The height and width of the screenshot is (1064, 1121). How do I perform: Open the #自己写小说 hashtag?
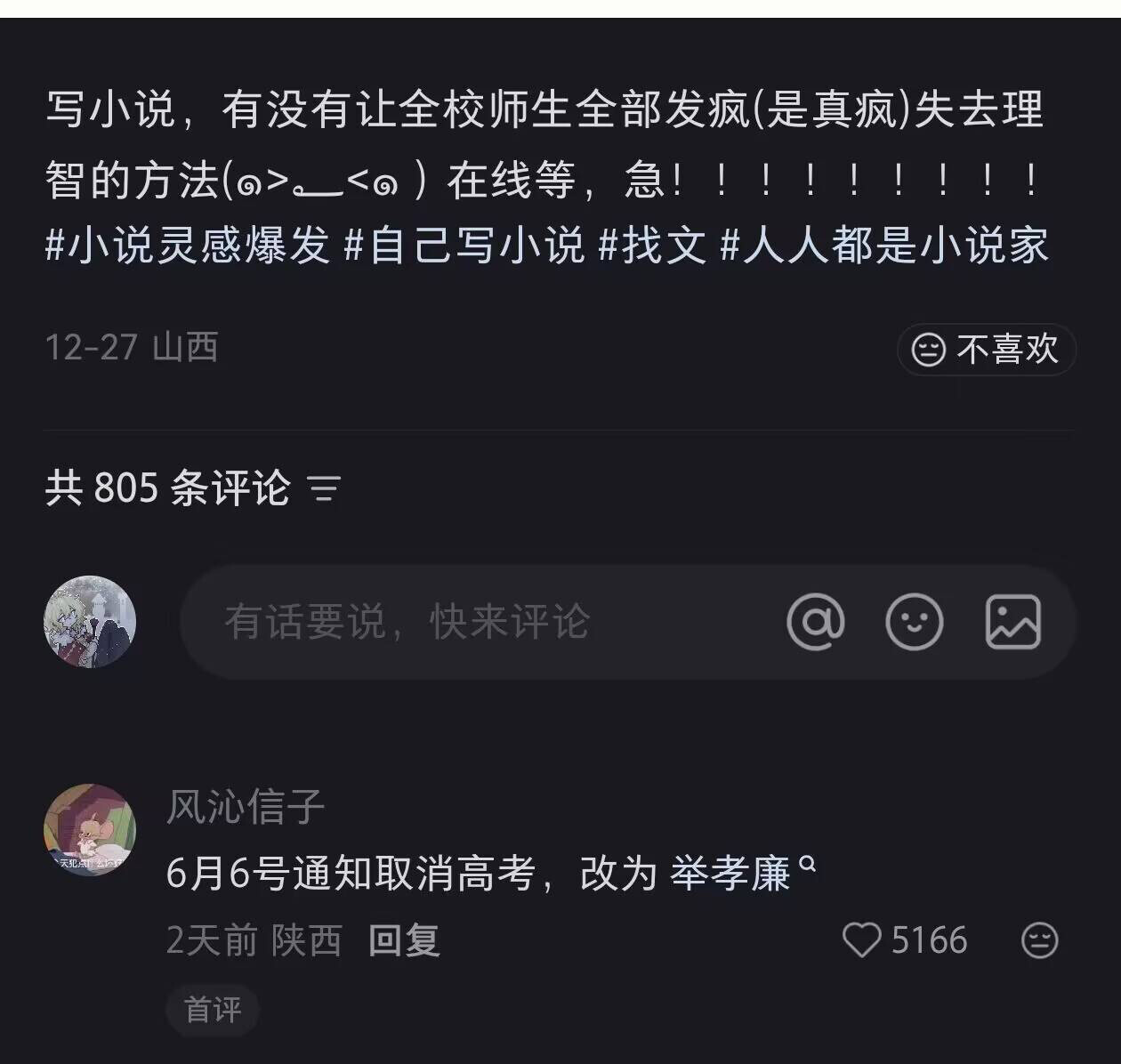[464, 246]
